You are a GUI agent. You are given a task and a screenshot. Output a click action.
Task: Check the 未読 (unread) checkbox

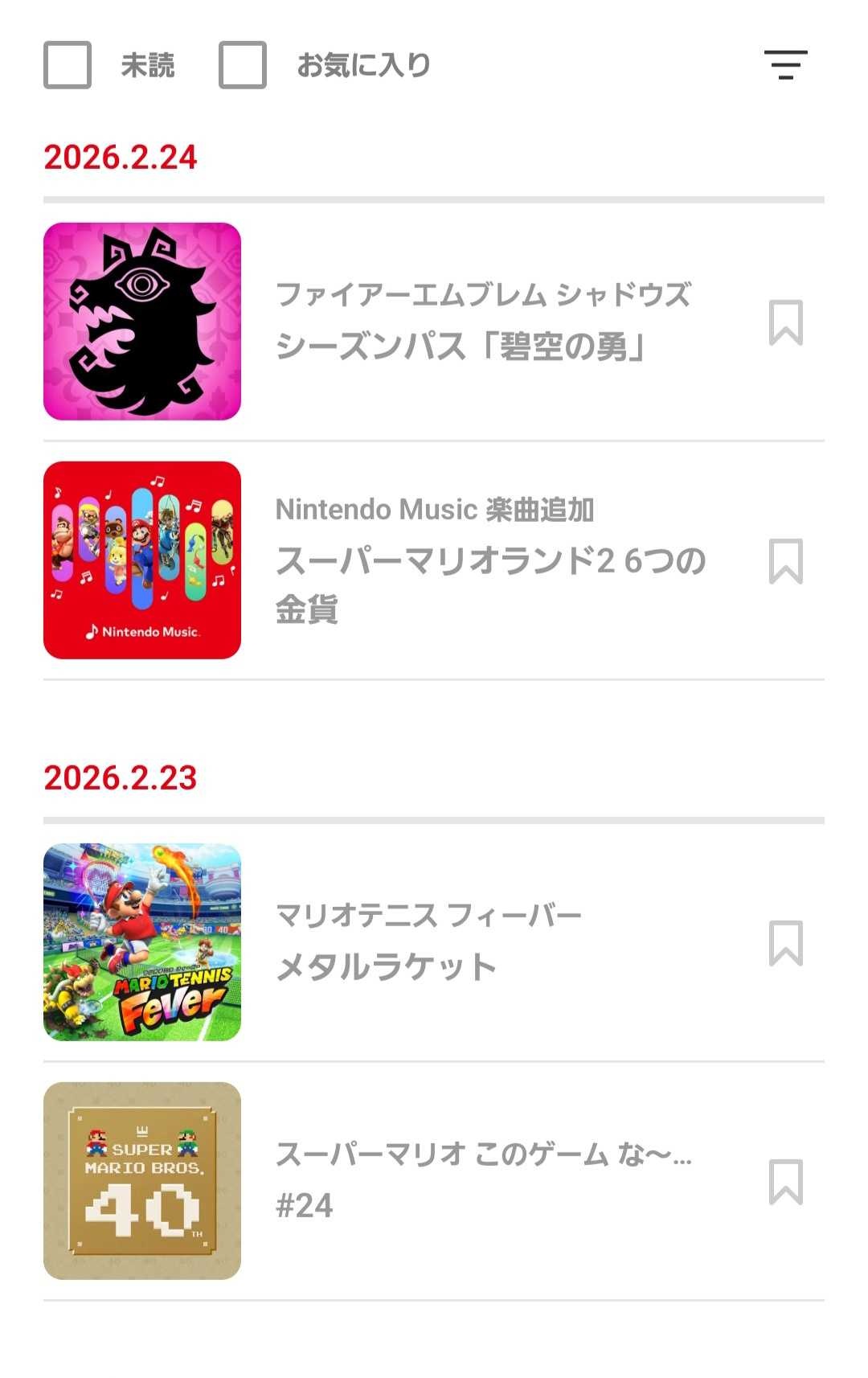point(68,65)
